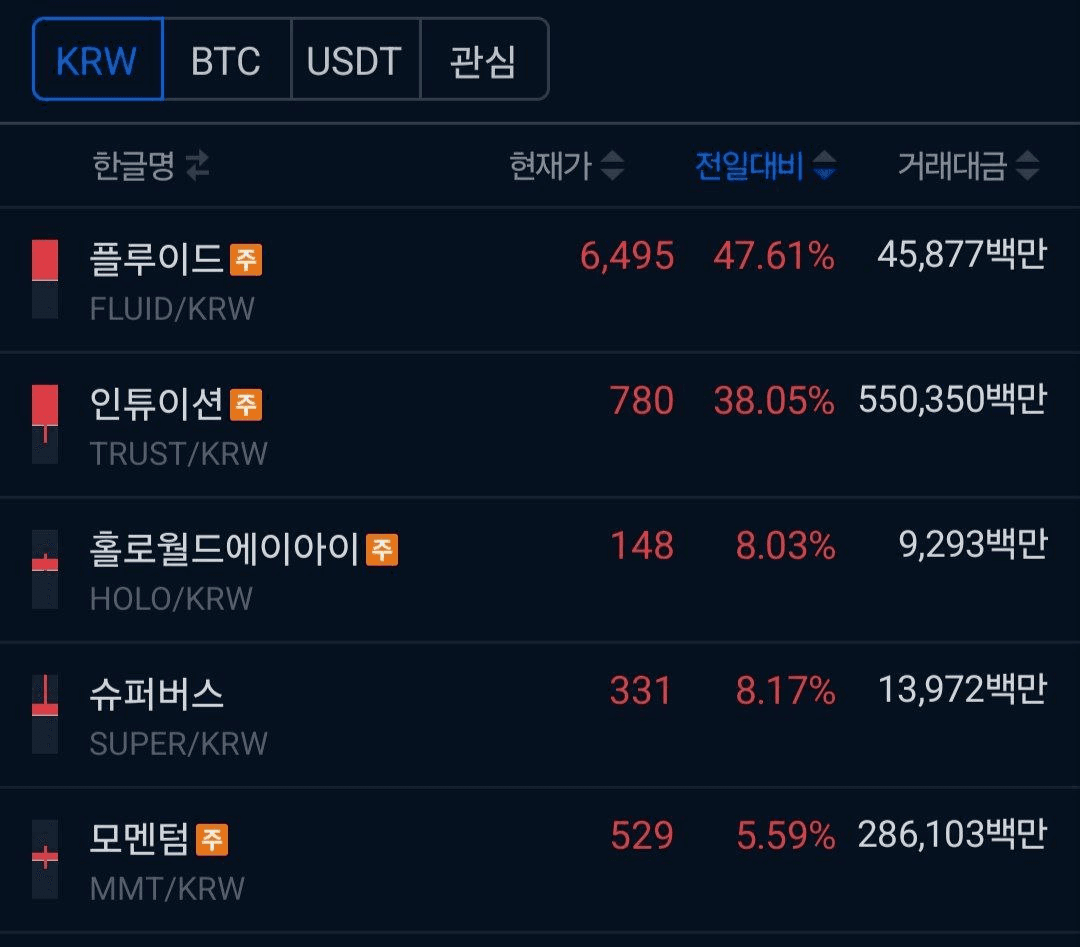Image resolution: width=1080 pixels, height=947 pixels.
Task: Select the KRW market tab
Action: point(97,60)
